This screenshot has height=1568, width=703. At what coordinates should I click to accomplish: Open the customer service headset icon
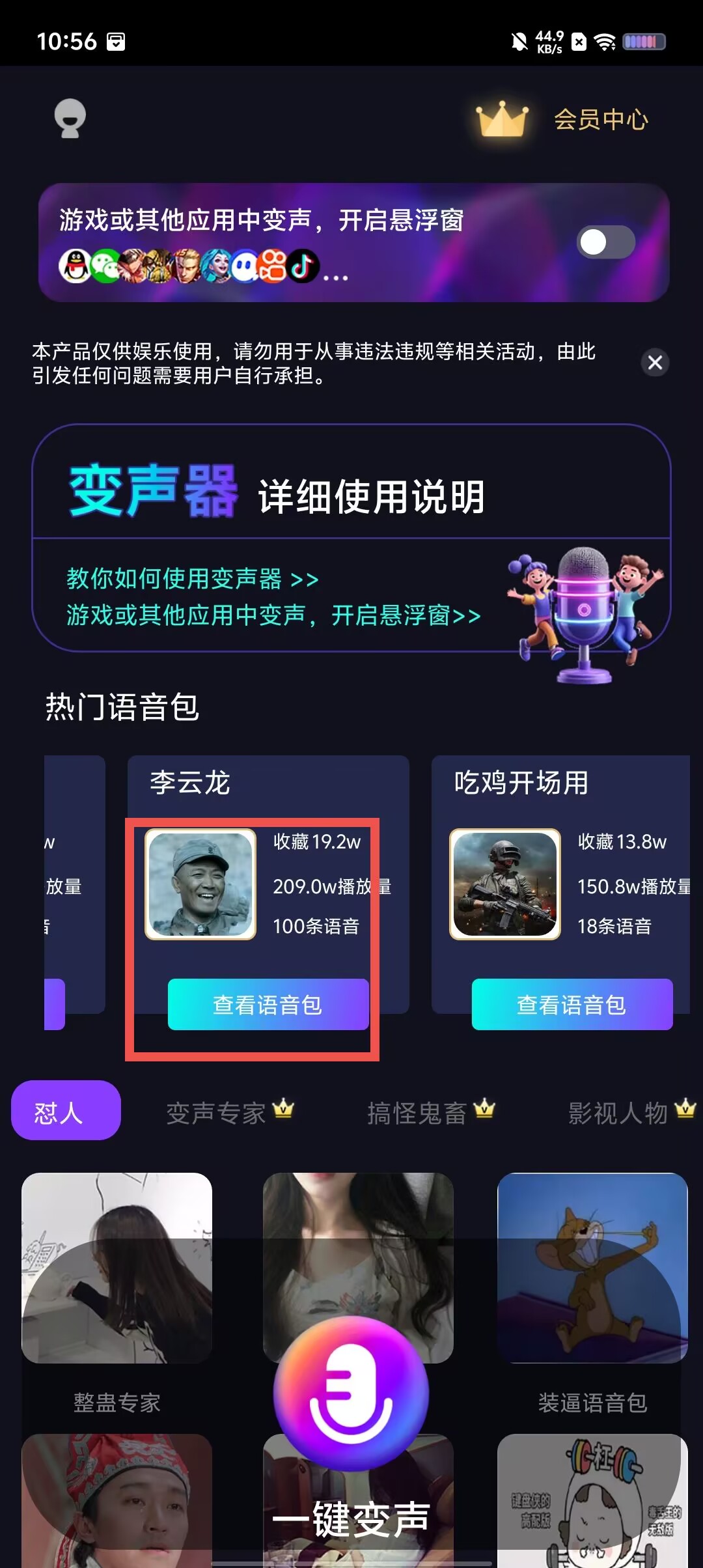click(70, 119)
